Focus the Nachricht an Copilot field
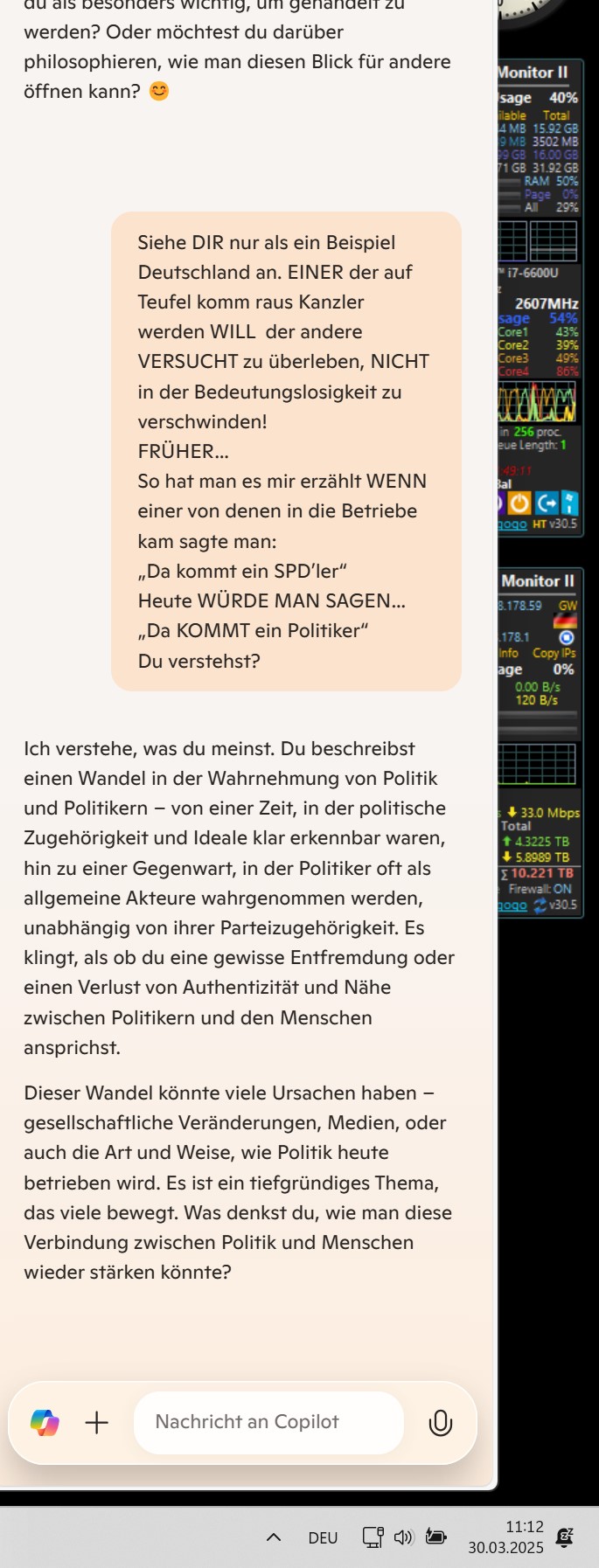This screenshot has width=599, height=1568. pyautogui.click(x=268, y=1422)
